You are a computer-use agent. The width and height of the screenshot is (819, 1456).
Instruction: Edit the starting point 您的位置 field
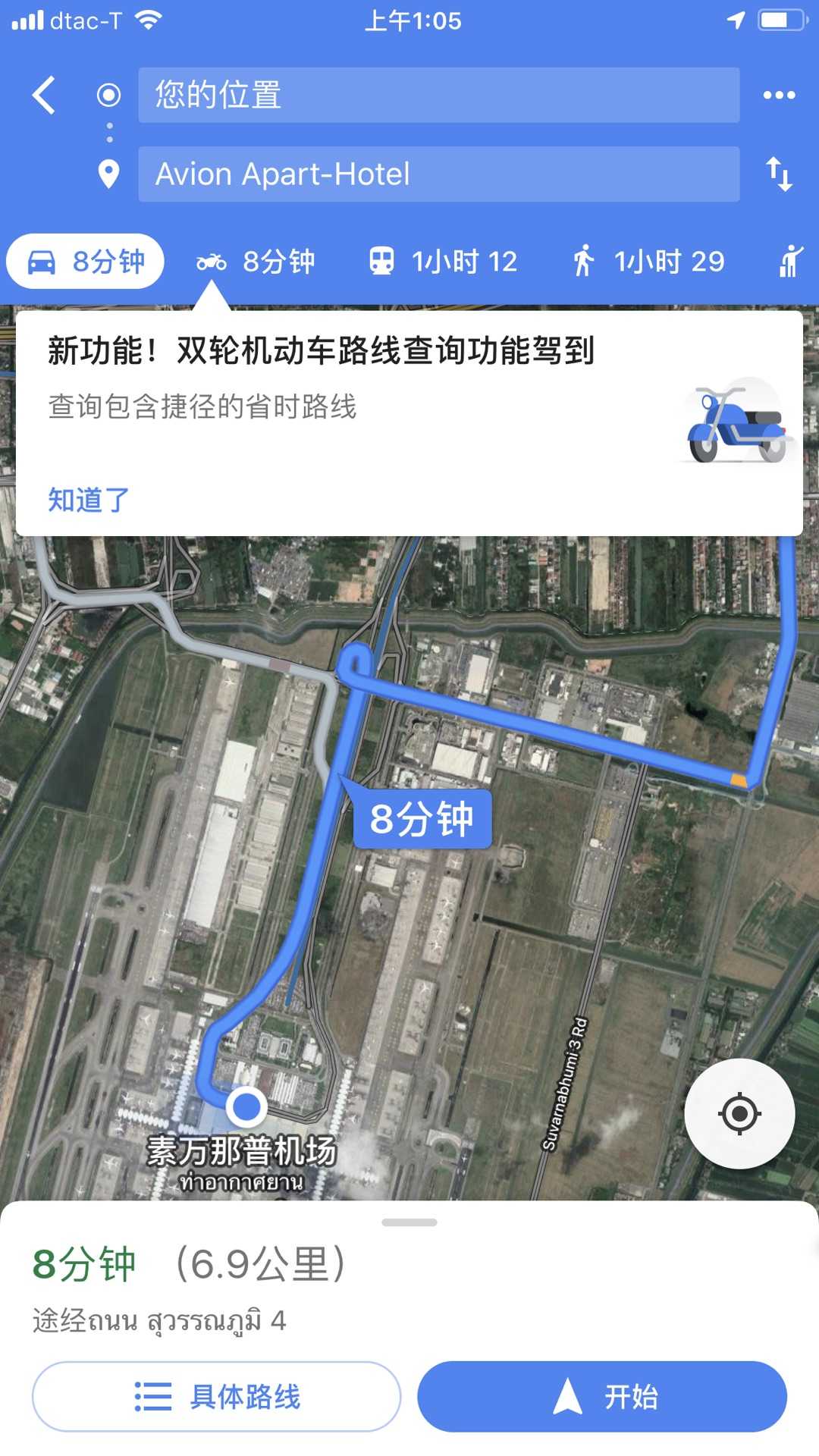pyautogui.click(x=438, y=96)
